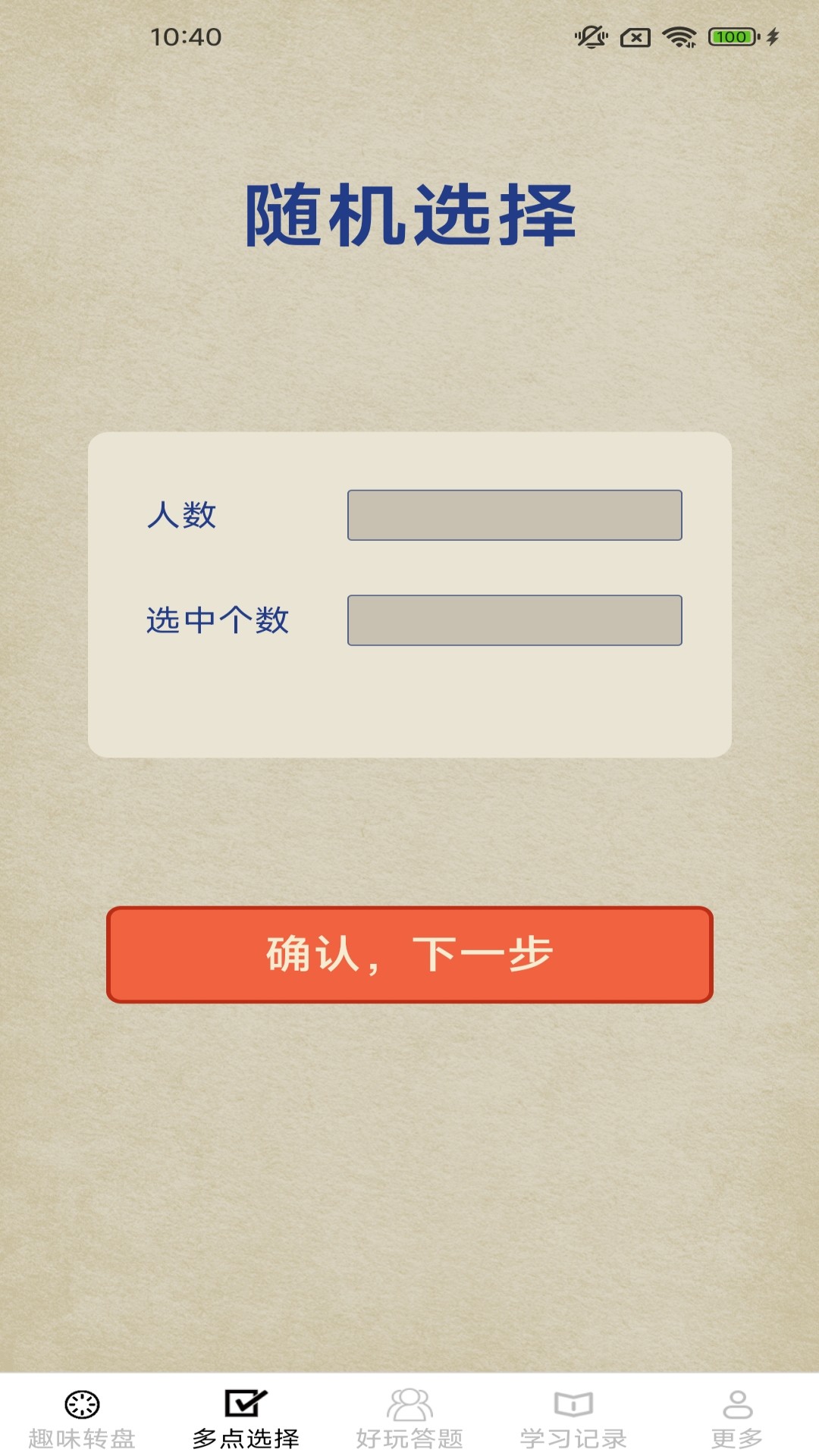Confirm with 确认，下一步 button

pos(409,955)
